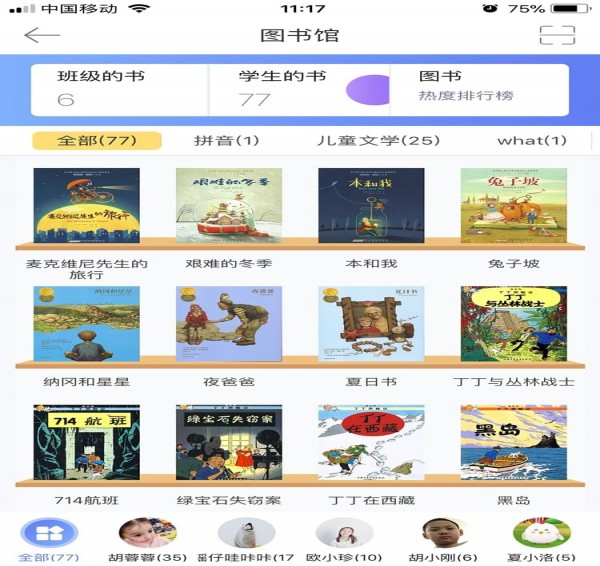Switch to the 拼音(1) category
This screenshot has width=600, height=566.
226,141
